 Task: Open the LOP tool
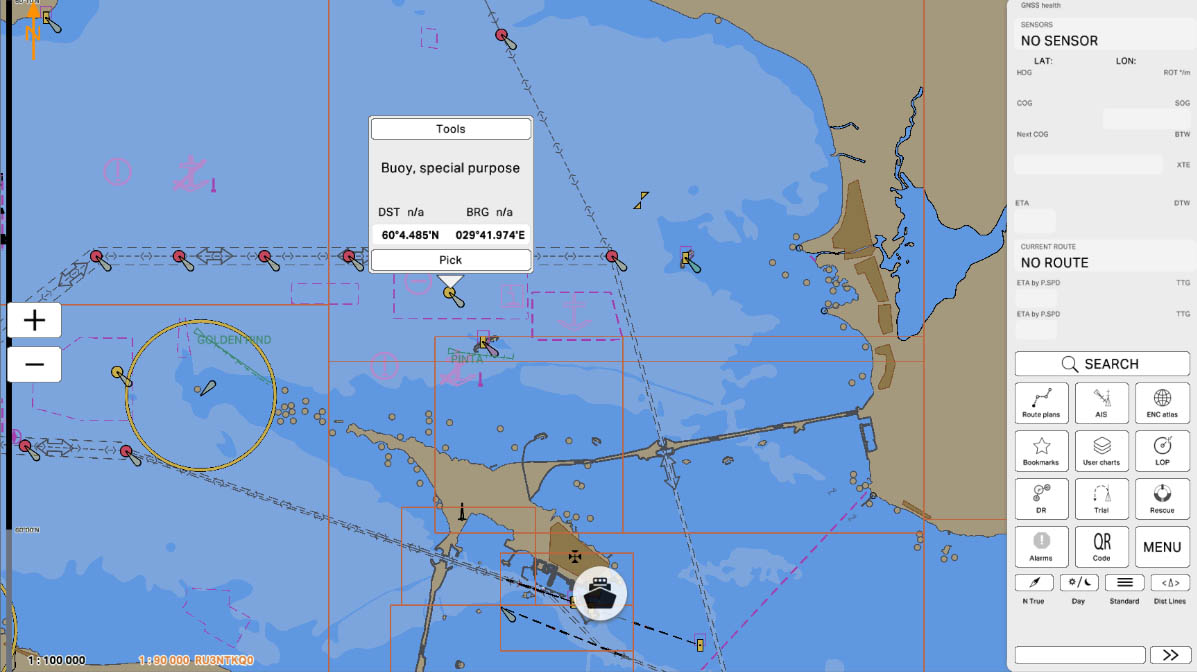(x=1162, y=450)
